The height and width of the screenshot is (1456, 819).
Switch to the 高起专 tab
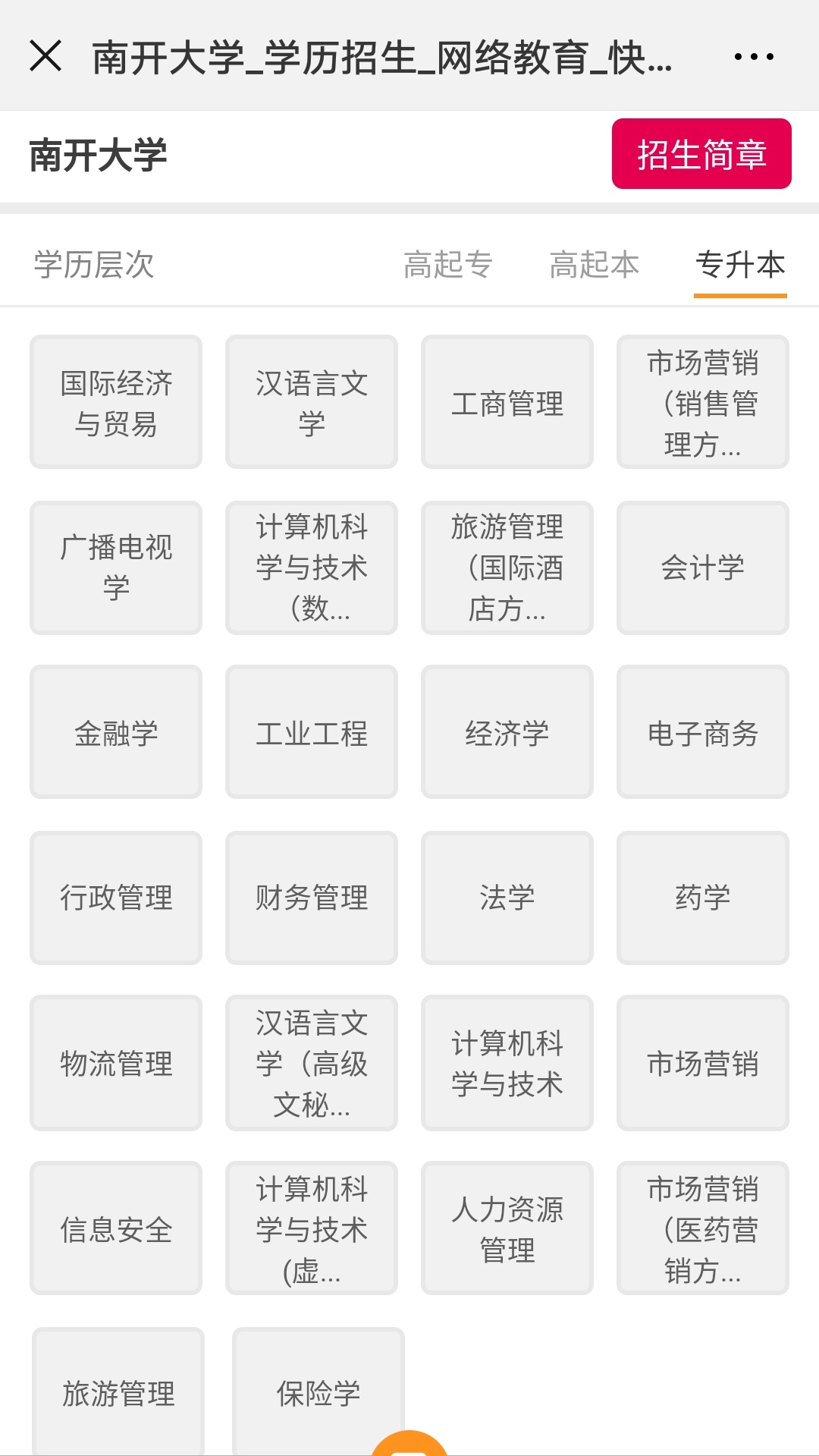[x=448, y=265]
